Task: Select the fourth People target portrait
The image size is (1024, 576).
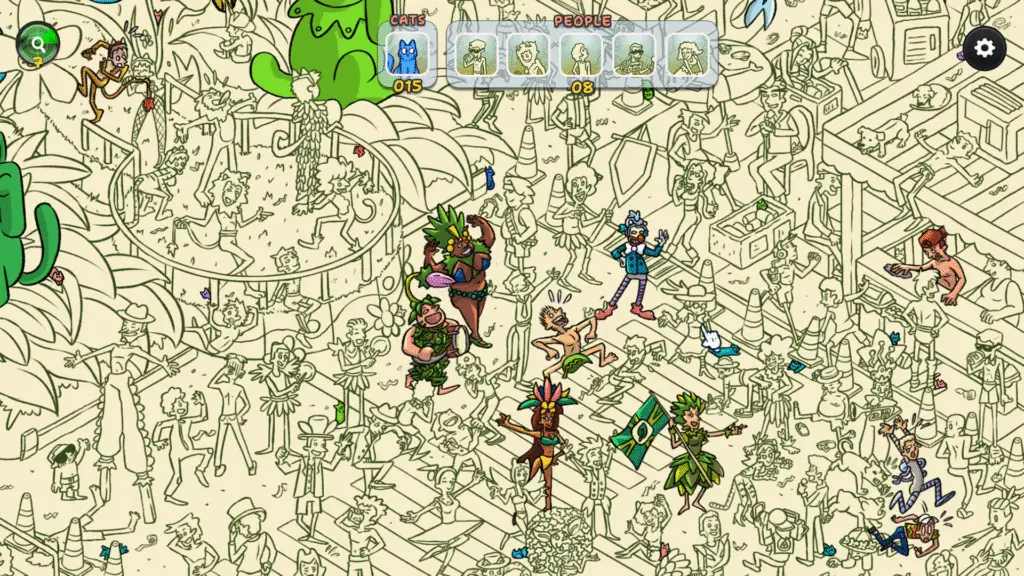Action: (x=634, y=55)
